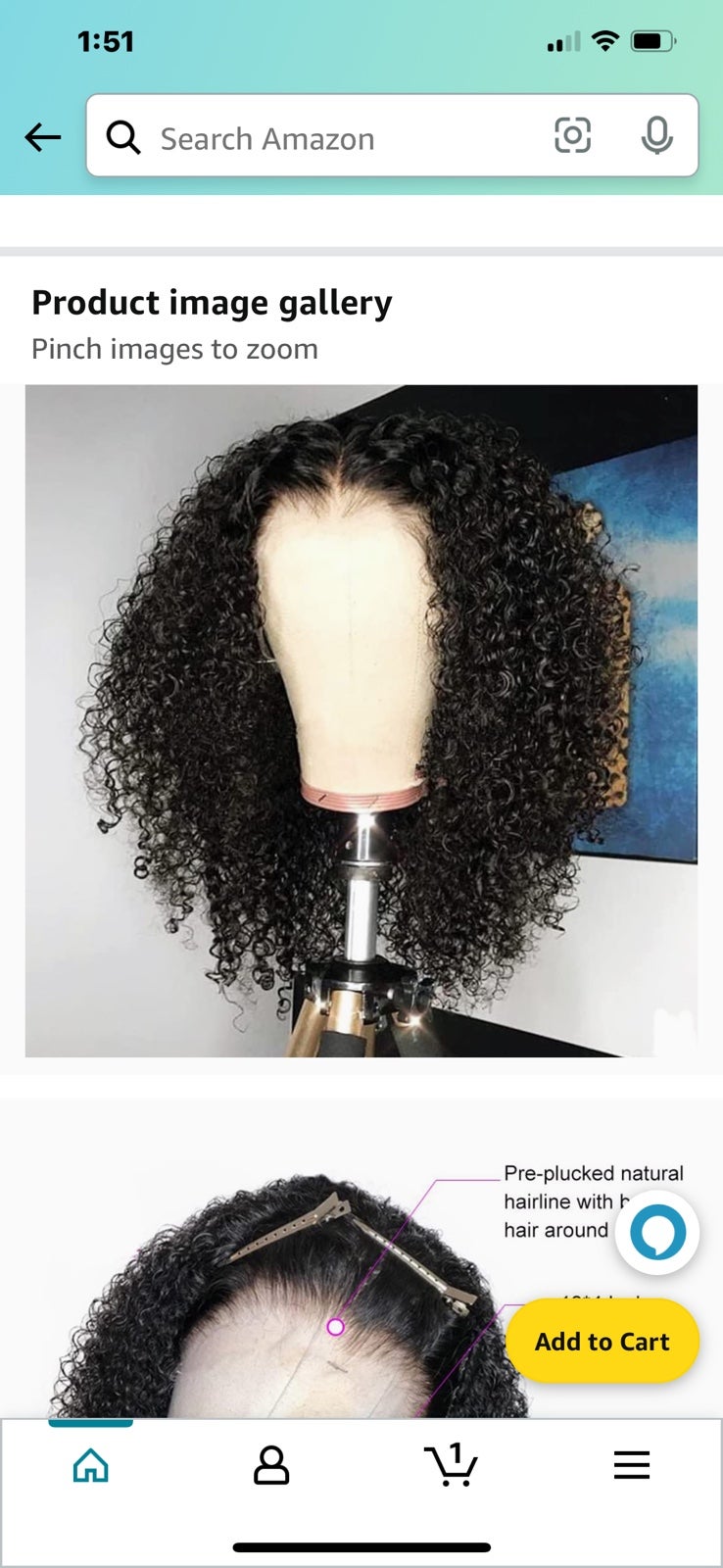Screen dimensions: 723x1568
Task: Open the hamburger menu tab
Action: pos(632,1465)
